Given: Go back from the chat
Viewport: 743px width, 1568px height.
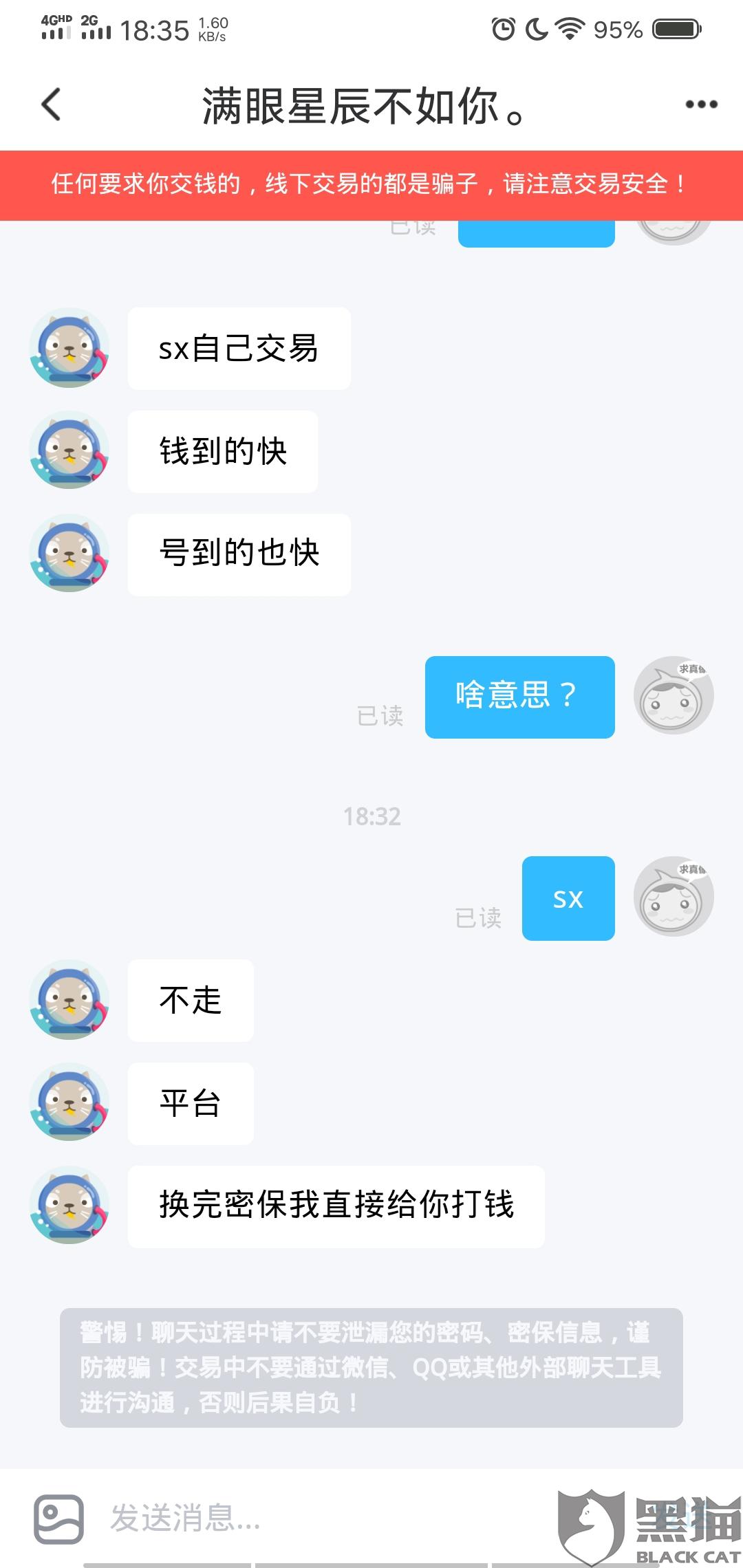Looking at the screenshot, I should pos(52,105).
